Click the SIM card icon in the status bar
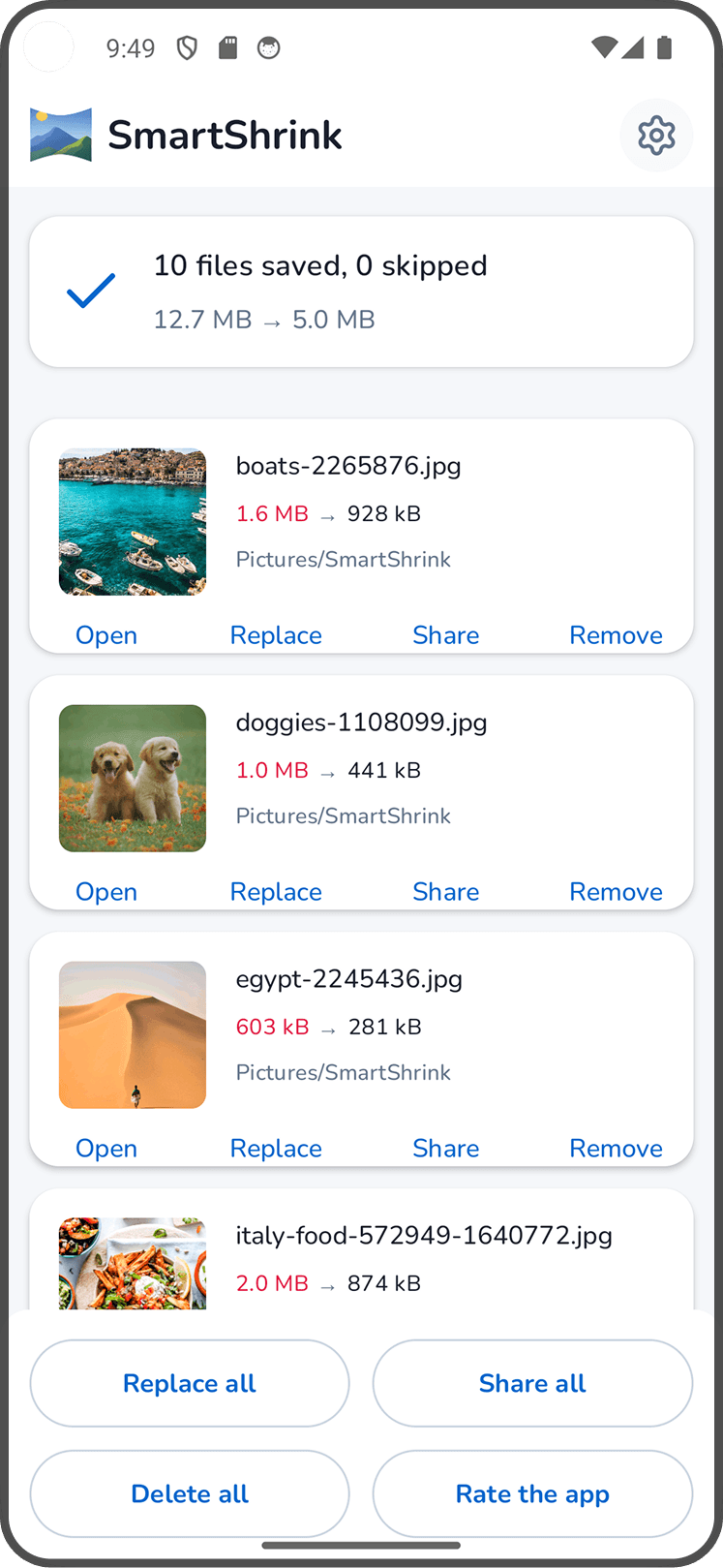The height and width of the screenshot is (1568, 723). pos(227,46)
